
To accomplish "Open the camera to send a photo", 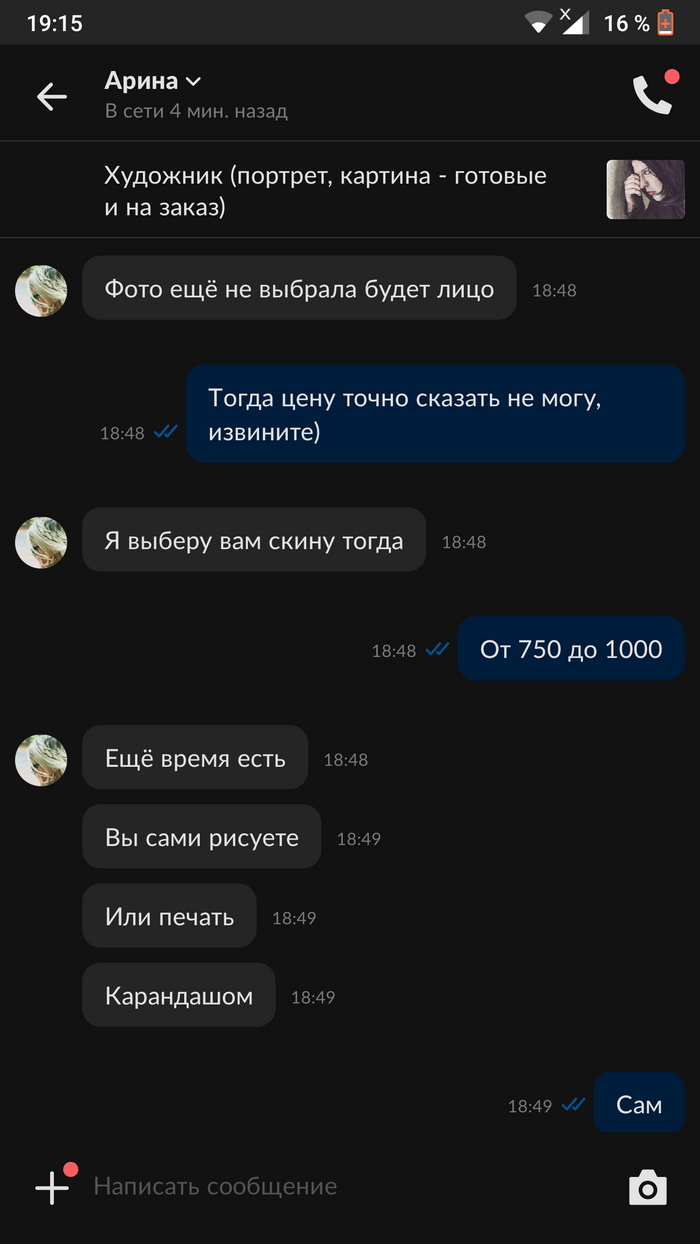I will (x=647, y=1187).
